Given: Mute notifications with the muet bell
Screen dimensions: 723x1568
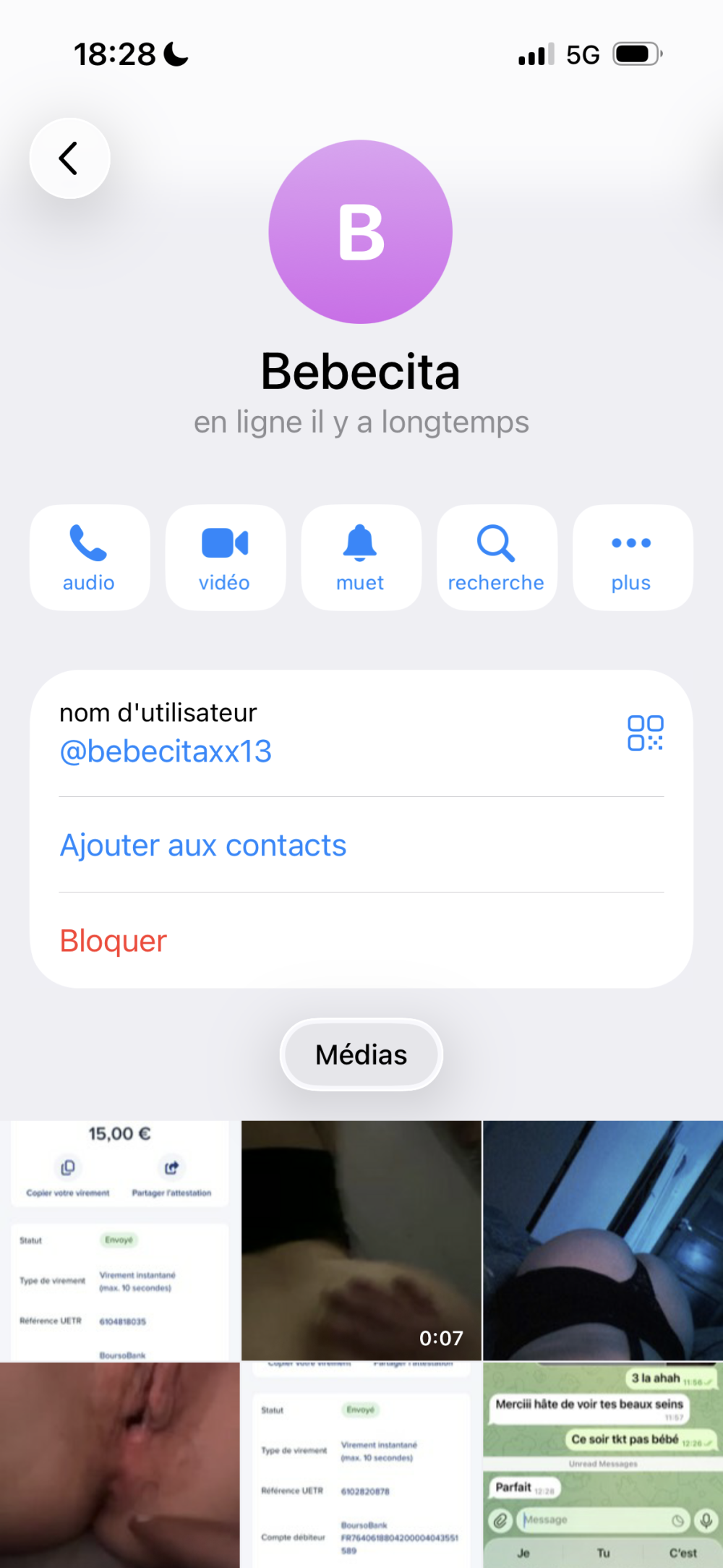Looking at the screenshot, I should pos(360,557).
